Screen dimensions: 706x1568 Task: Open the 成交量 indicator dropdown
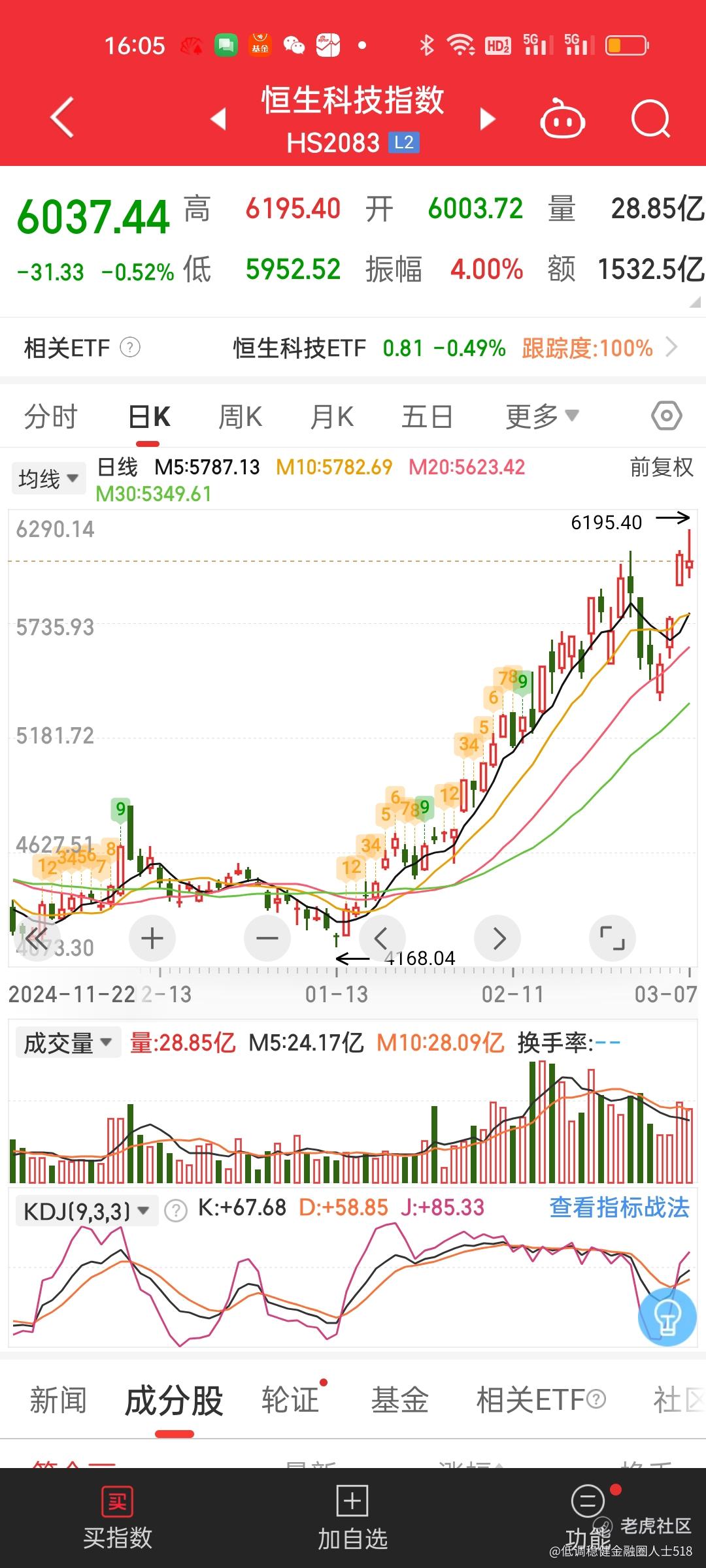point(68,1043)
